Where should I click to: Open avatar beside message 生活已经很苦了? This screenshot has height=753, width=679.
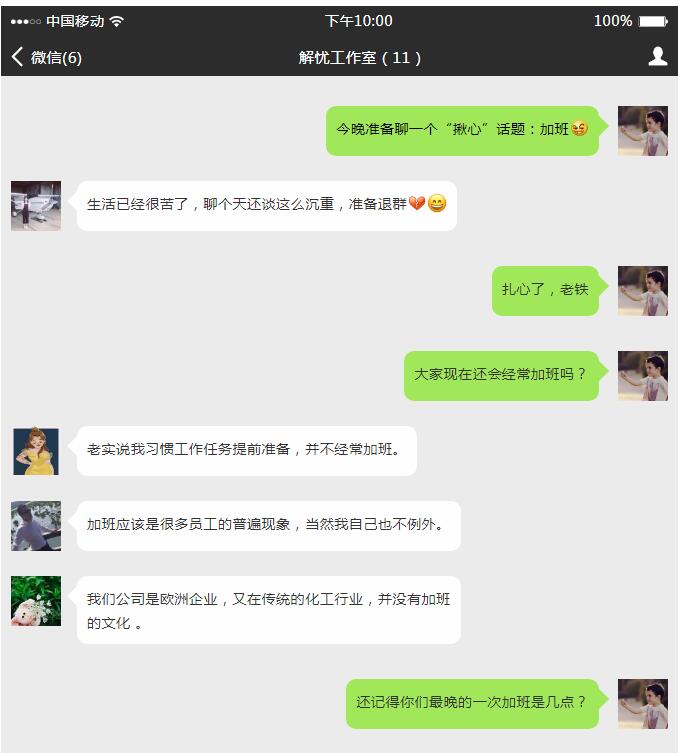(36, 206)
